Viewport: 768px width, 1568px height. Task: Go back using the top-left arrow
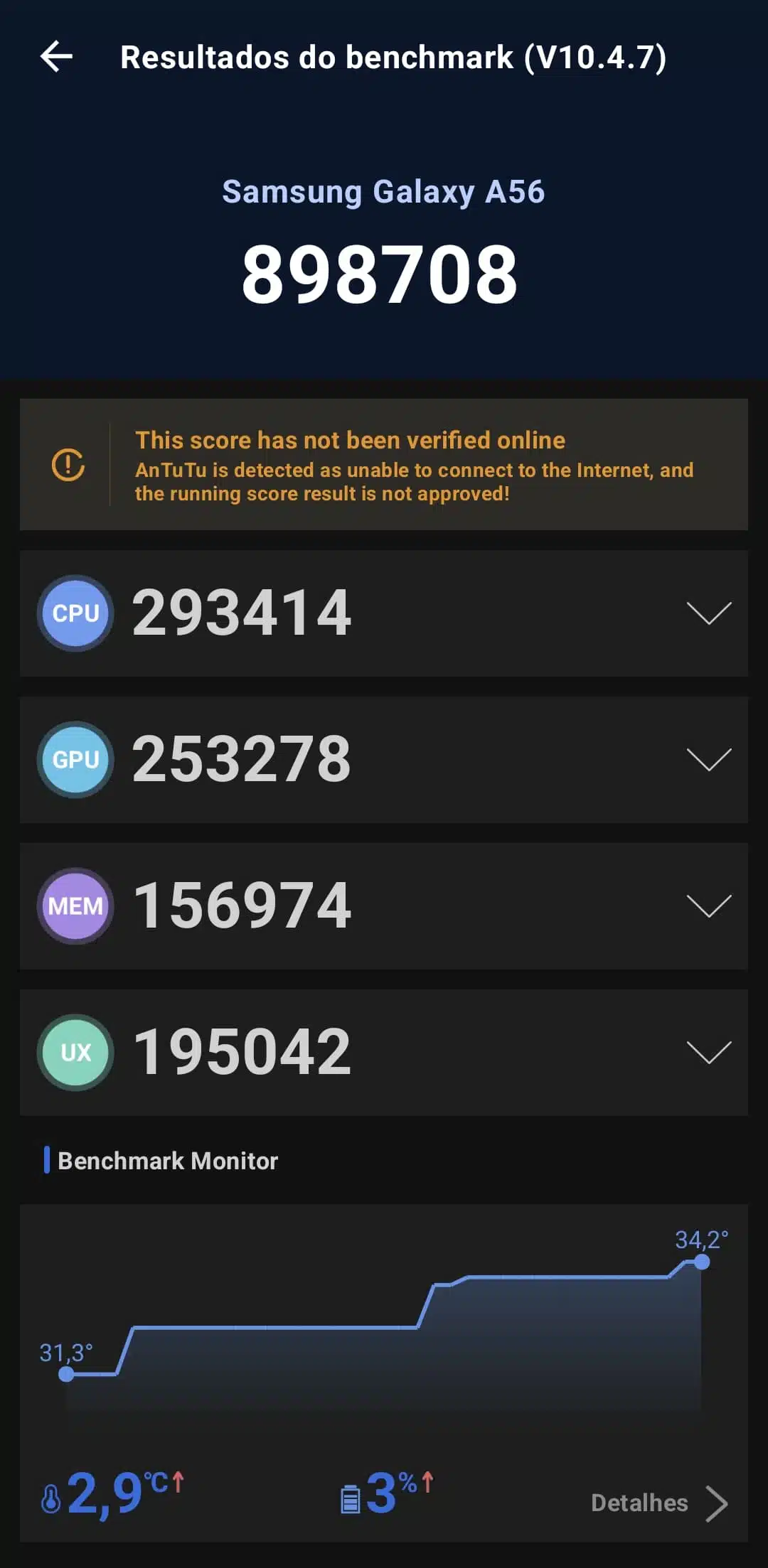[x=57, y=57]
